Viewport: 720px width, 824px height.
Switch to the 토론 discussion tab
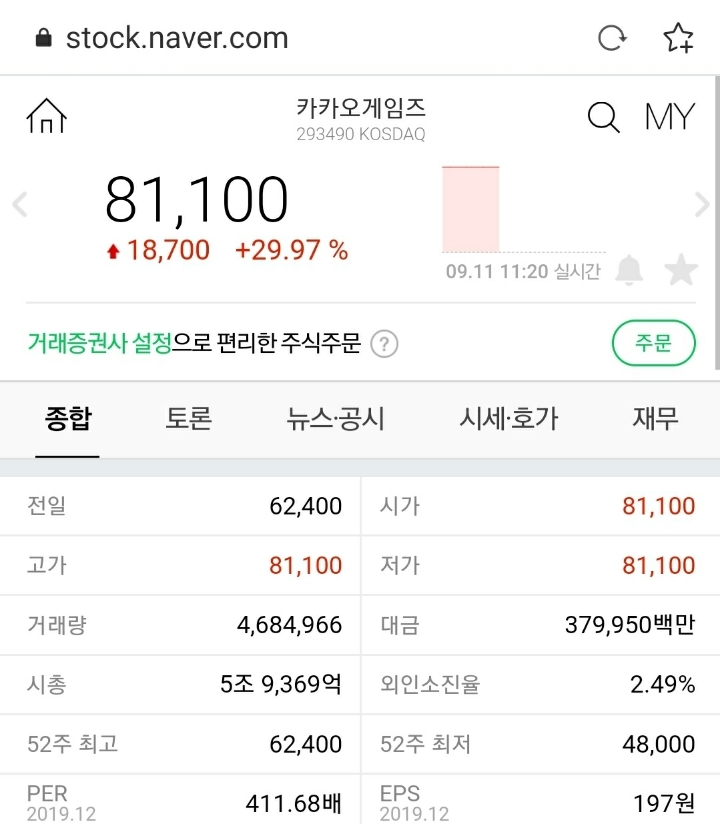pos(189,421)
